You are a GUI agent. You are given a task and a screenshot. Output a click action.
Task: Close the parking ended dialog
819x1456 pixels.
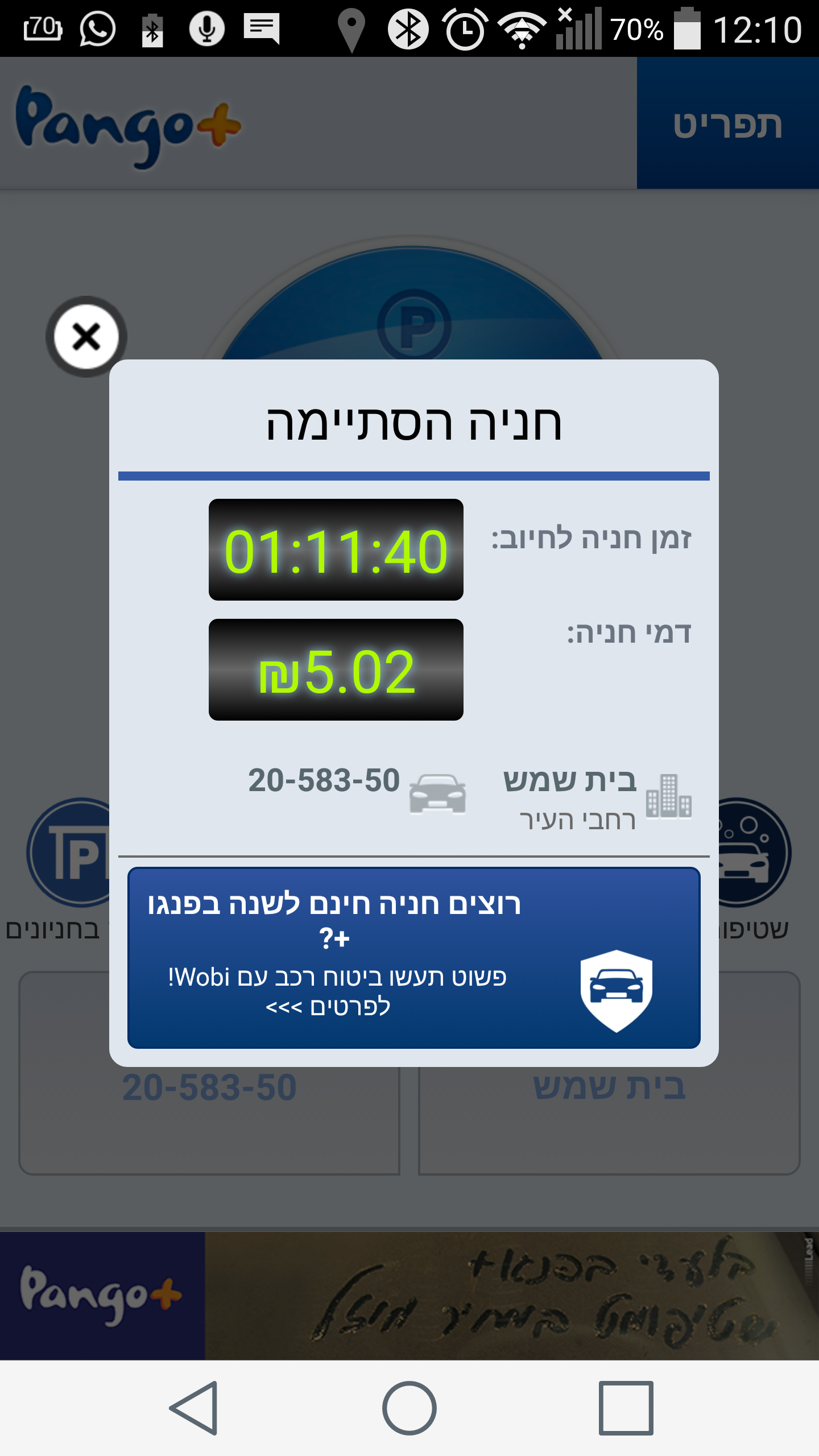[x=86, y=337]
